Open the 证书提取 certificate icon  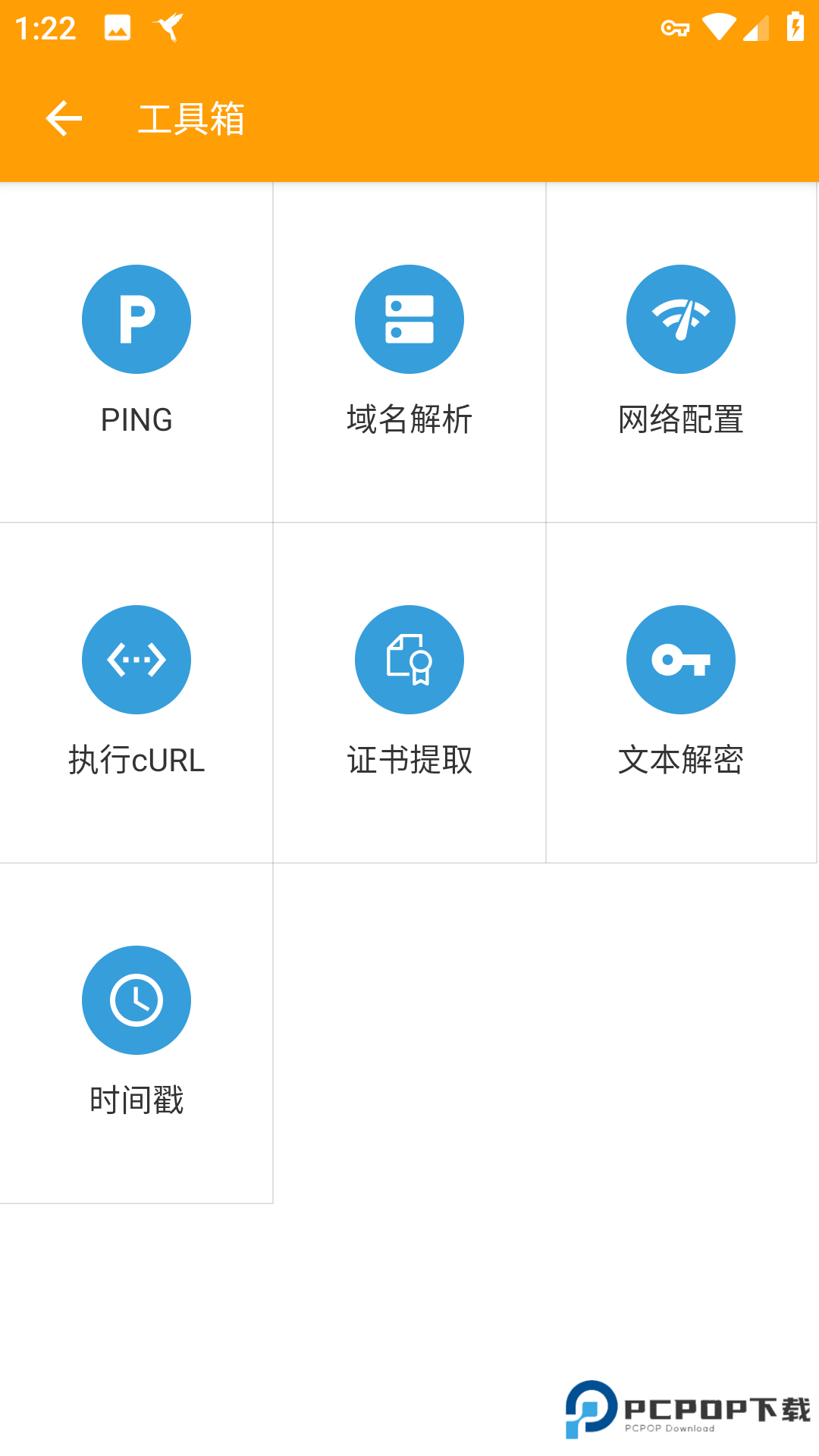coord(409,660)
